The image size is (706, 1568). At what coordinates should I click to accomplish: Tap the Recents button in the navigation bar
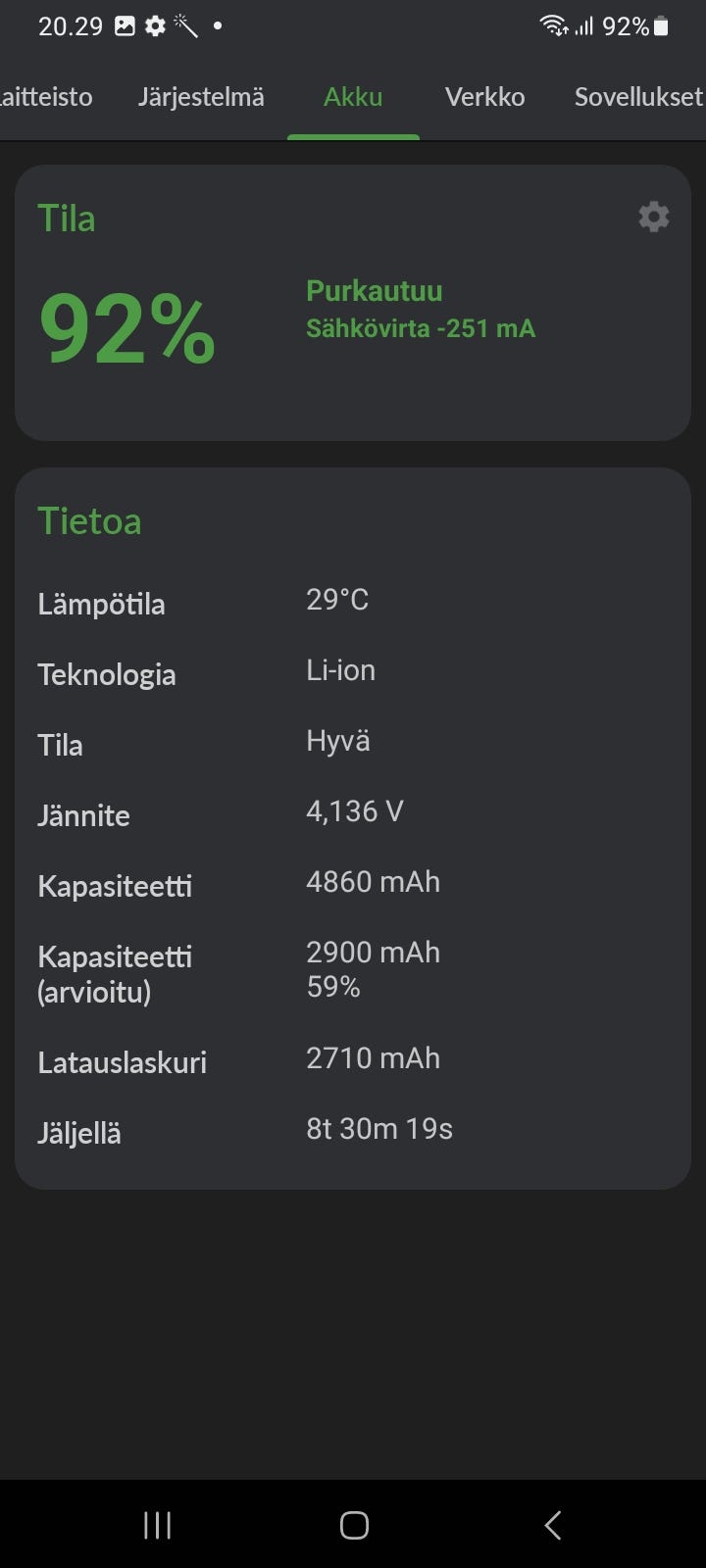pyautogui.click(x=157, y=1525)
